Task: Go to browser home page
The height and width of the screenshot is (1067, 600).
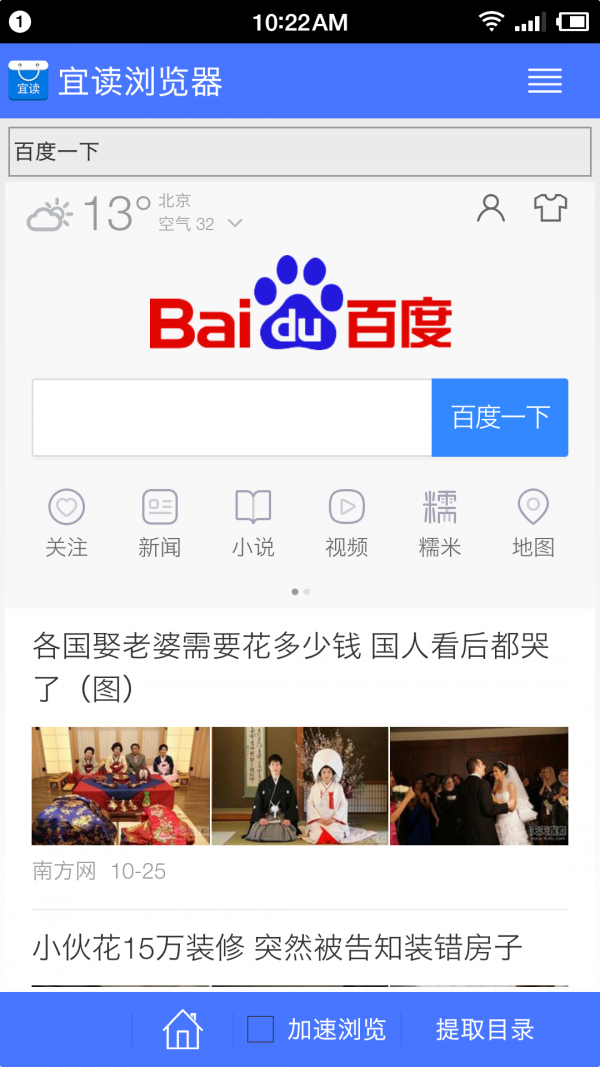Action: point(182,1029)
